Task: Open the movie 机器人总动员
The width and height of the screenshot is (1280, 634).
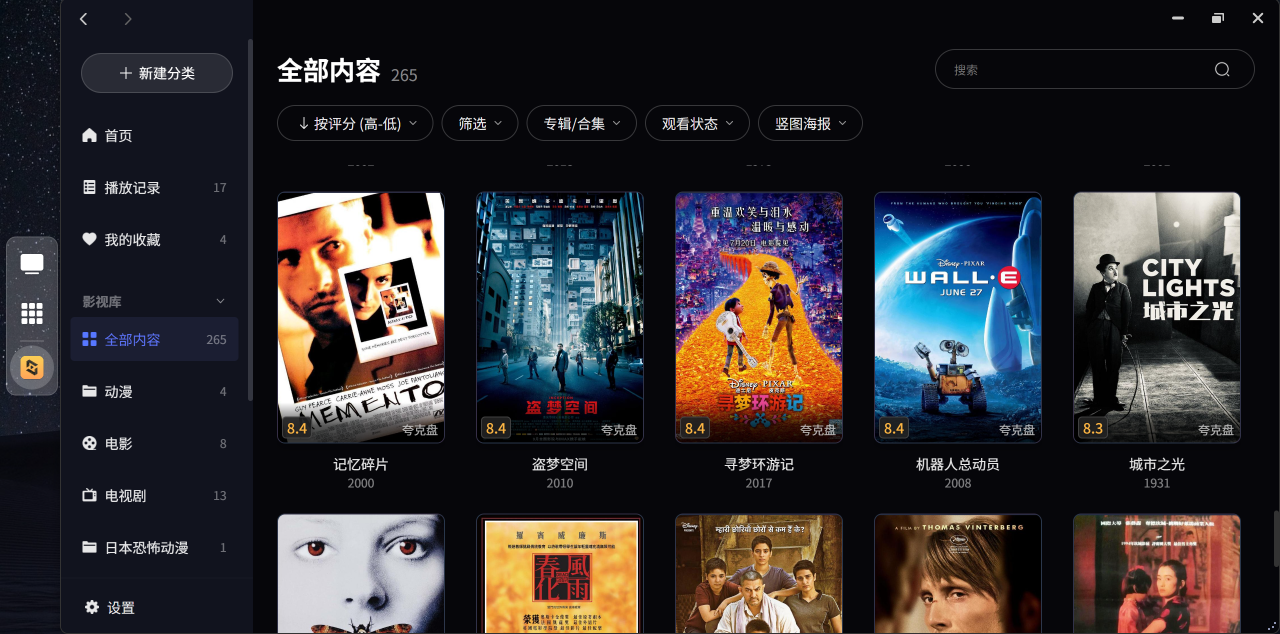Action: pos(957,317)
